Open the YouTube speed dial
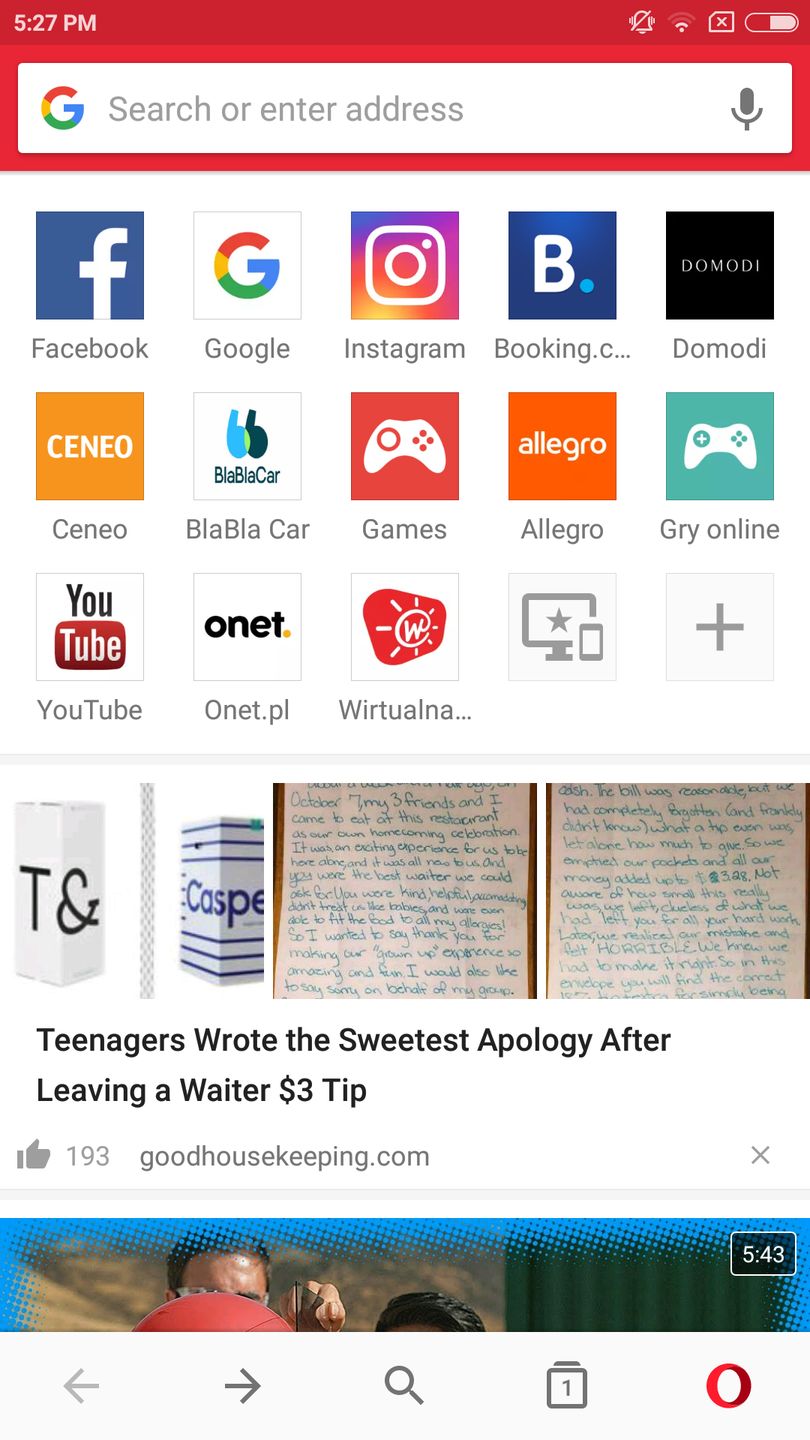The image size is (810, 1440). [x=90, y=627]
